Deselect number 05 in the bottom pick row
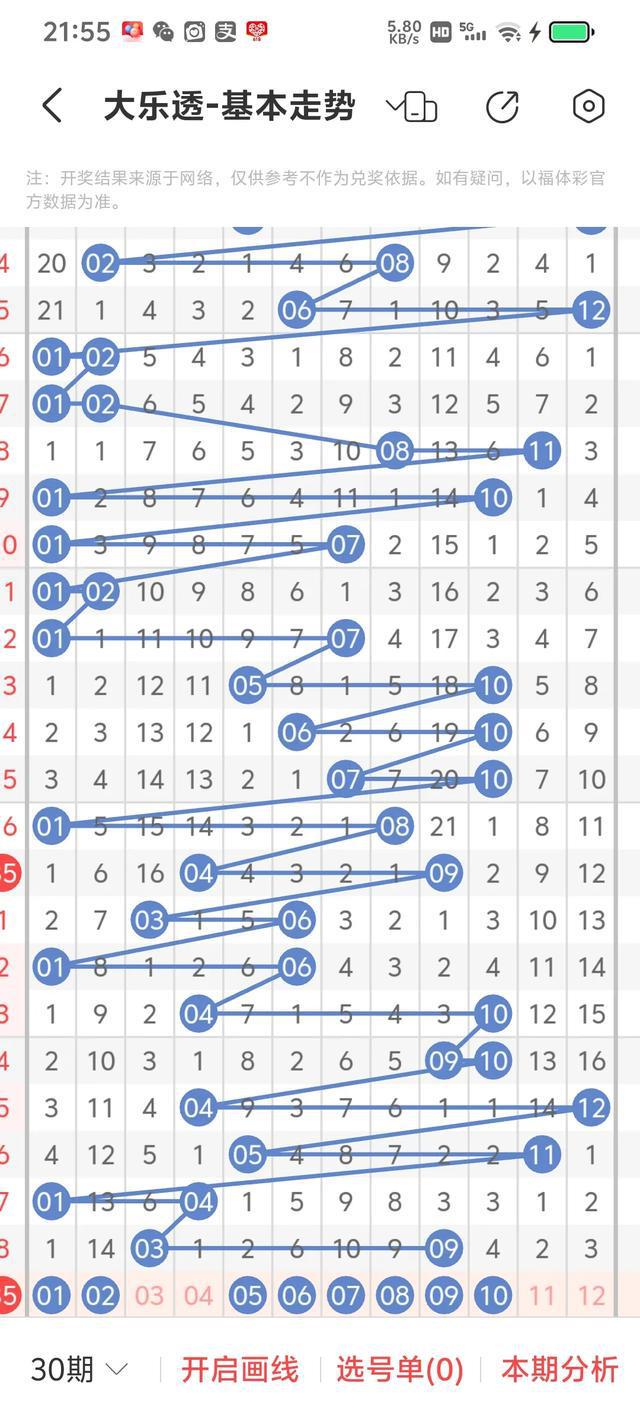Viewport: 640px width, 1422px height. 247,1296
